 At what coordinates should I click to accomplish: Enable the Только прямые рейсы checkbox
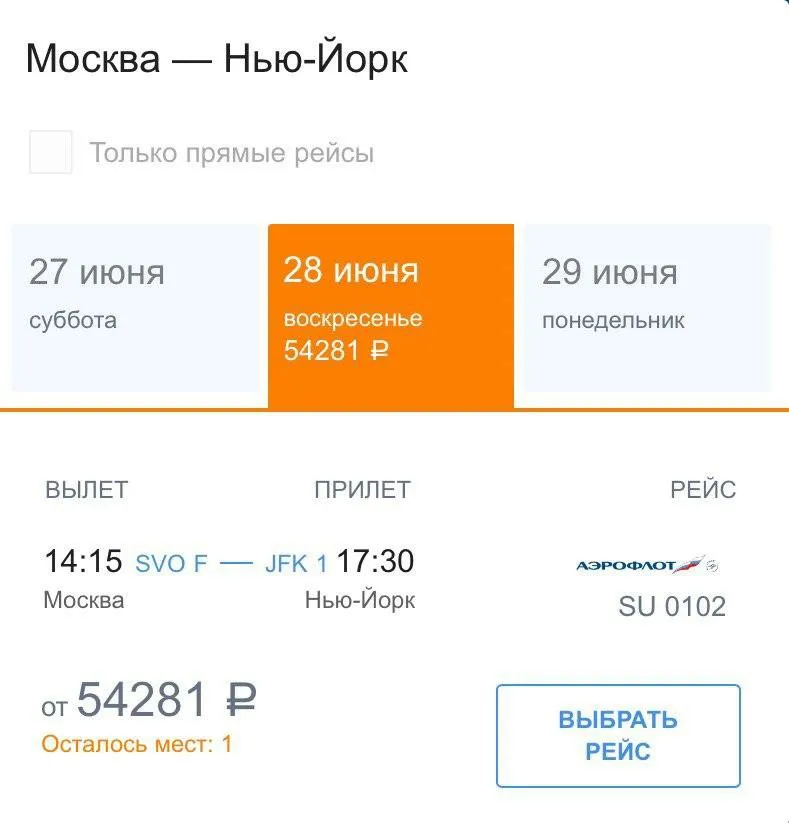50,153
